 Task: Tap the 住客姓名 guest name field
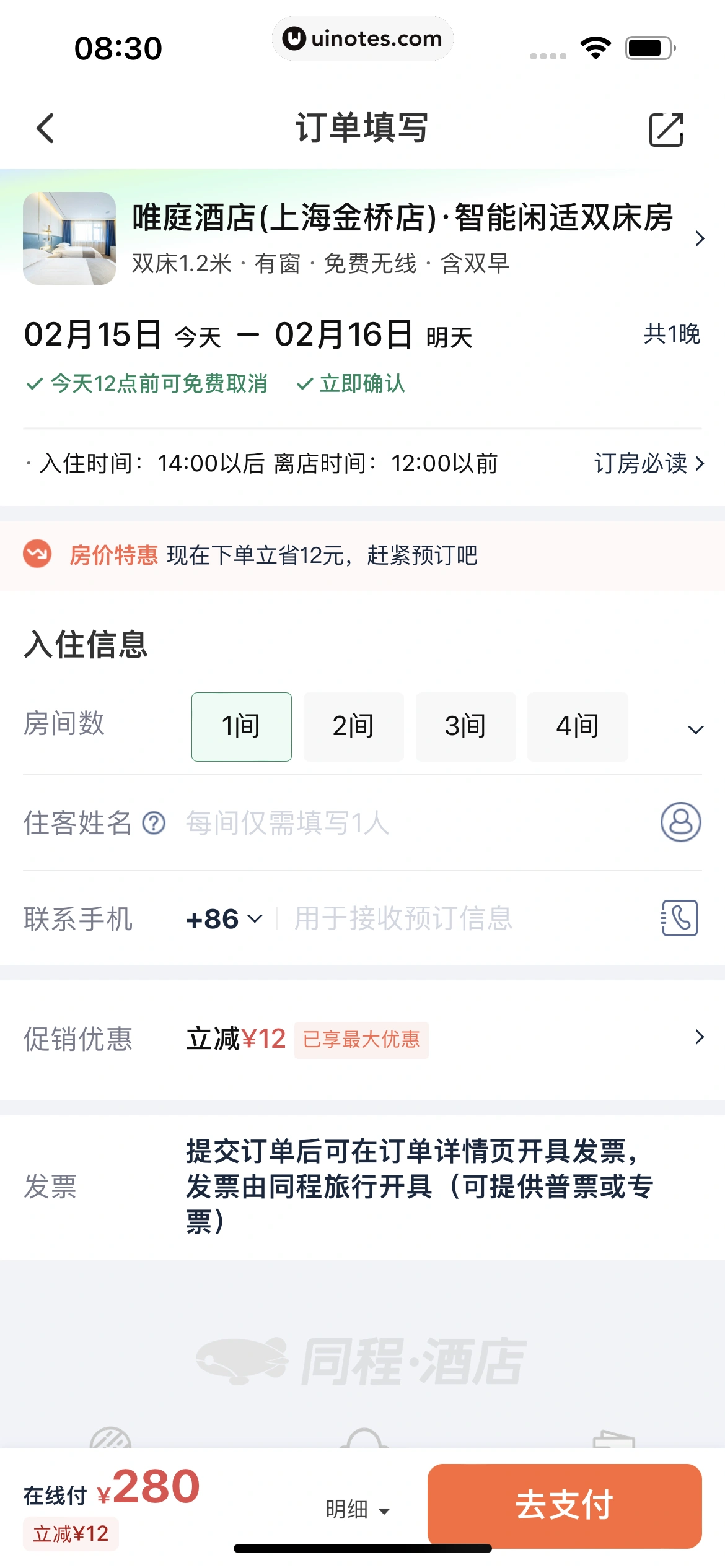pos(409,823)
